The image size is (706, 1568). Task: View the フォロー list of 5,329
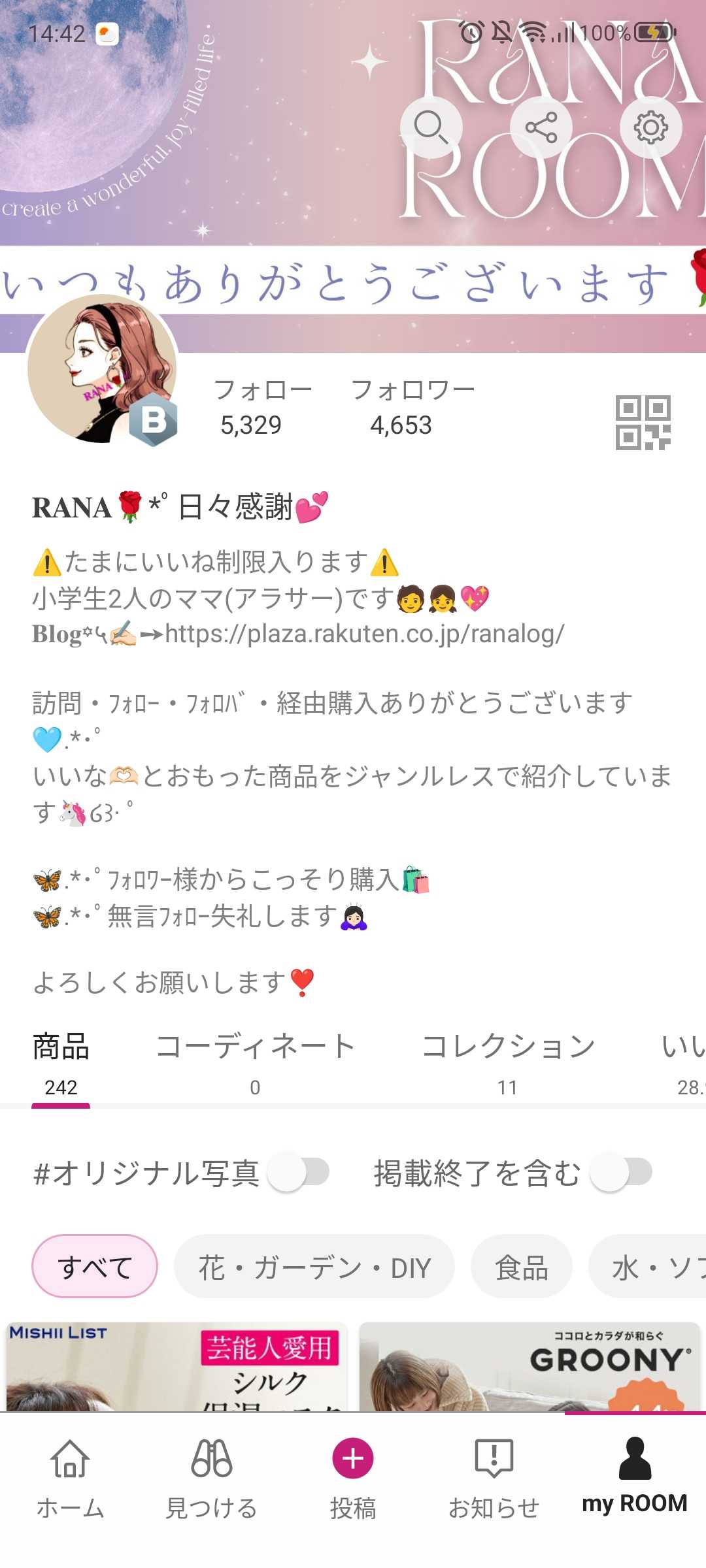(262, 407)
